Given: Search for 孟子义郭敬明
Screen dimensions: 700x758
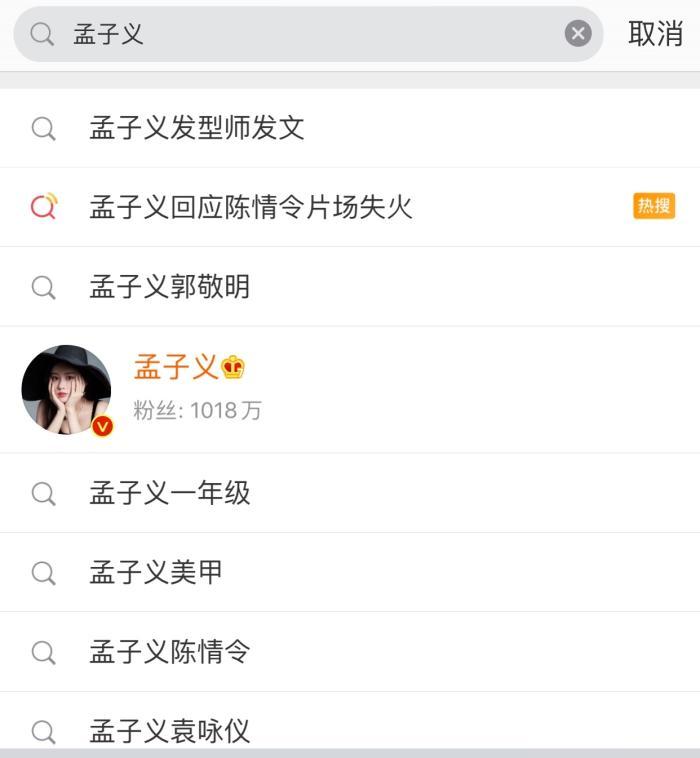Looking at the screenshot, I should [170, 287].
